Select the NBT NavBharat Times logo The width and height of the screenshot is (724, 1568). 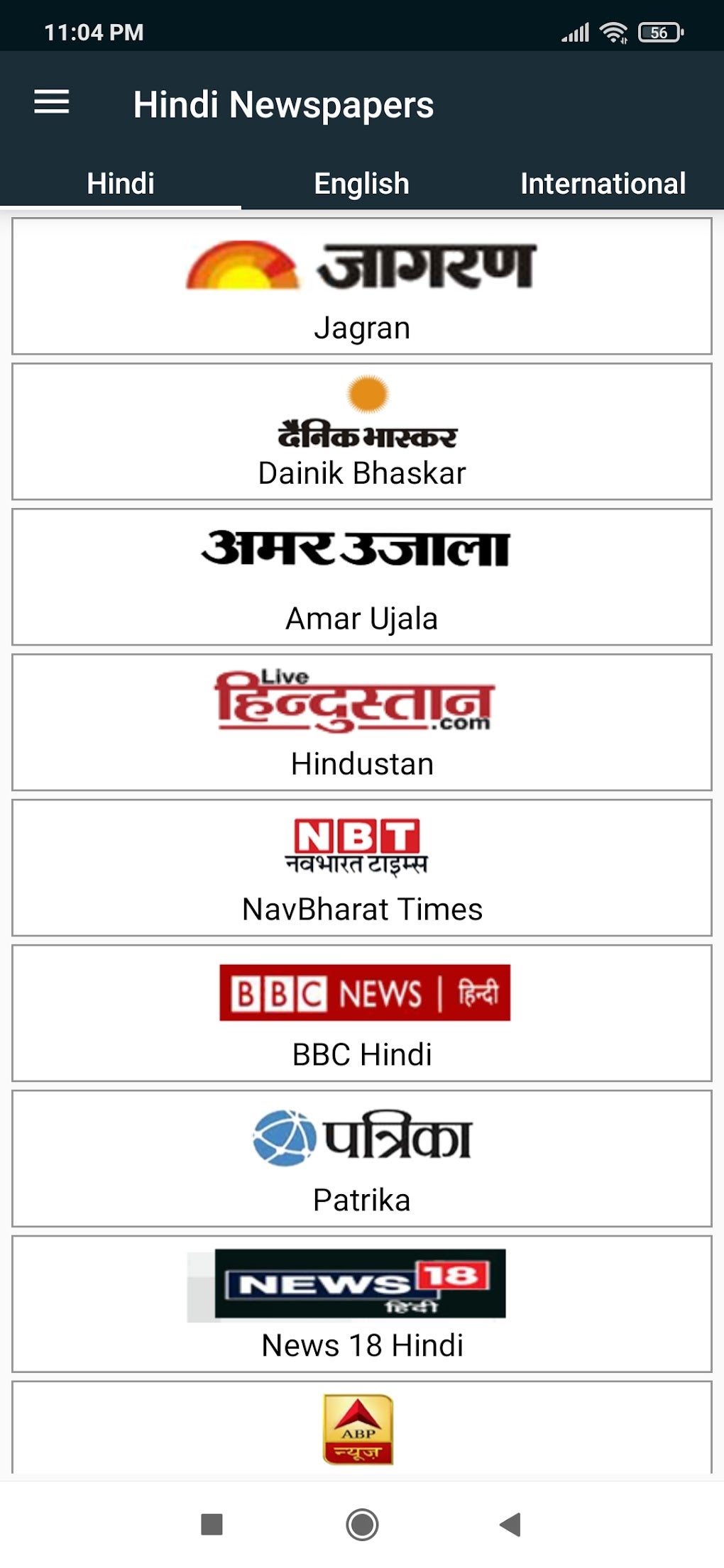pos(358,848)
